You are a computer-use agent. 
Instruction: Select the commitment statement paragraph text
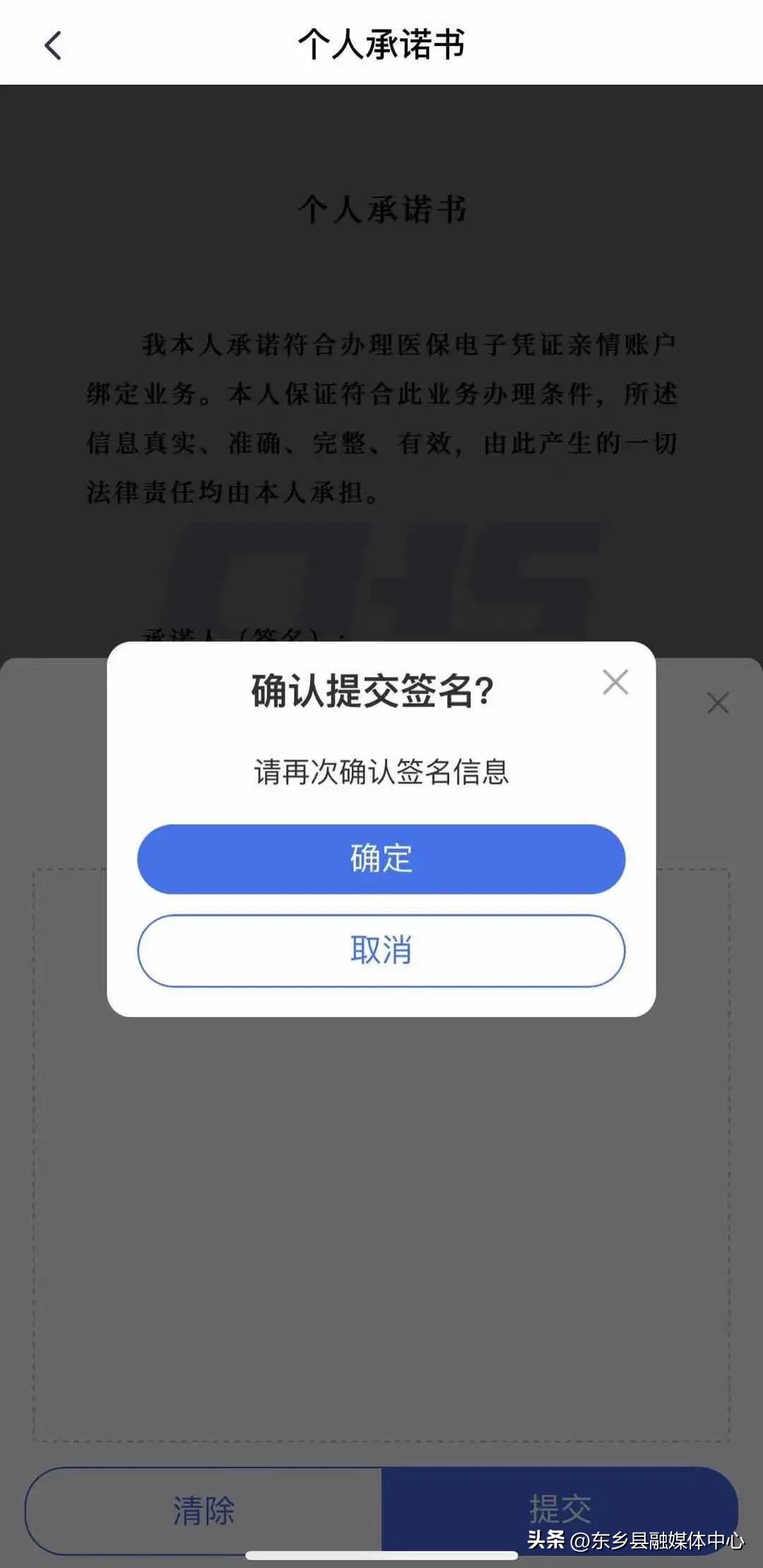(x=381, y=417)
